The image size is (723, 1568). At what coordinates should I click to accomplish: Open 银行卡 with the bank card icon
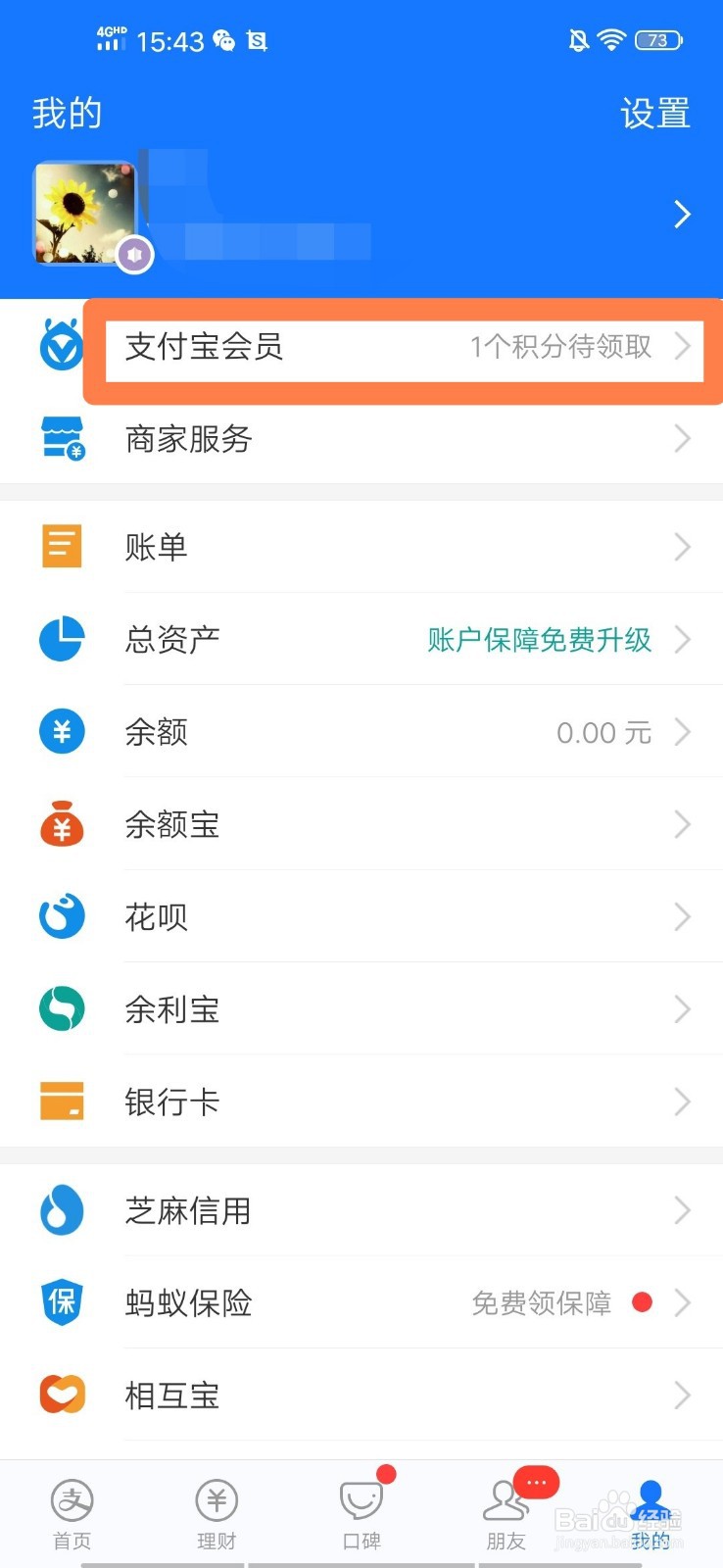click(x=61, y=1102)
